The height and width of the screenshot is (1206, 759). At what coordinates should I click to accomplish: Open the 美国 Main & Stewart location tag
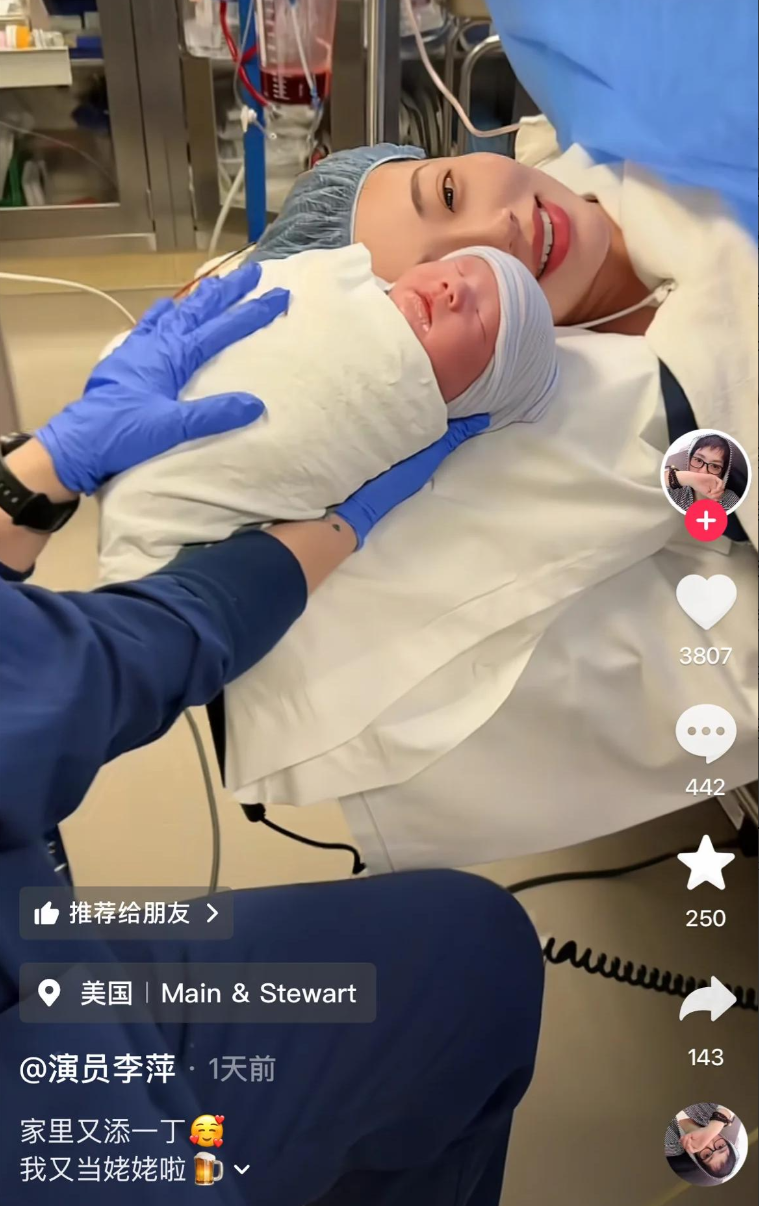click(198, 993)
